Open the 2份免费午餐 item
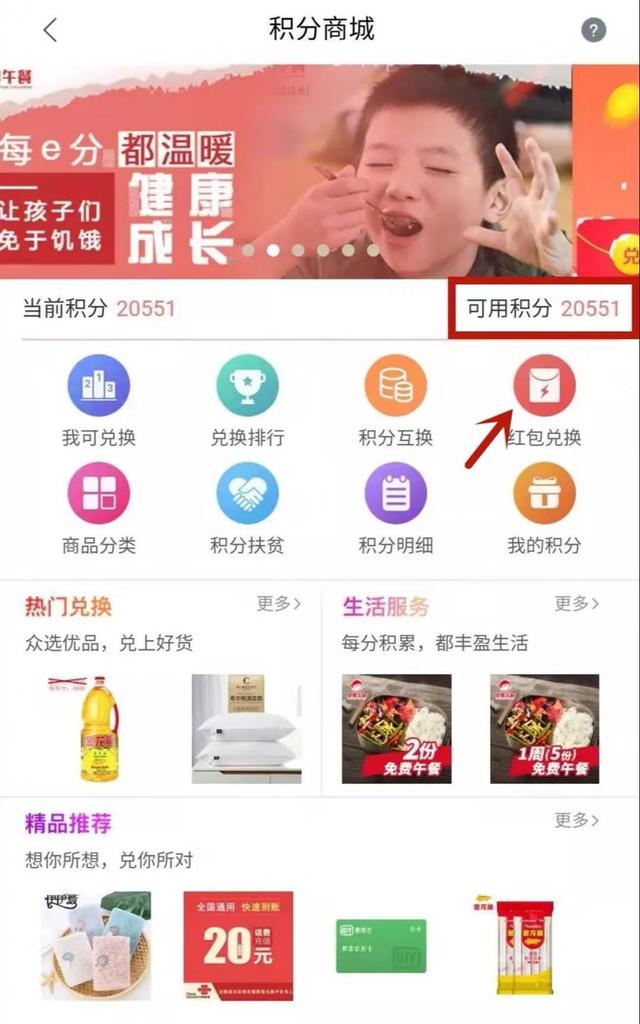 tap(396, 729)
